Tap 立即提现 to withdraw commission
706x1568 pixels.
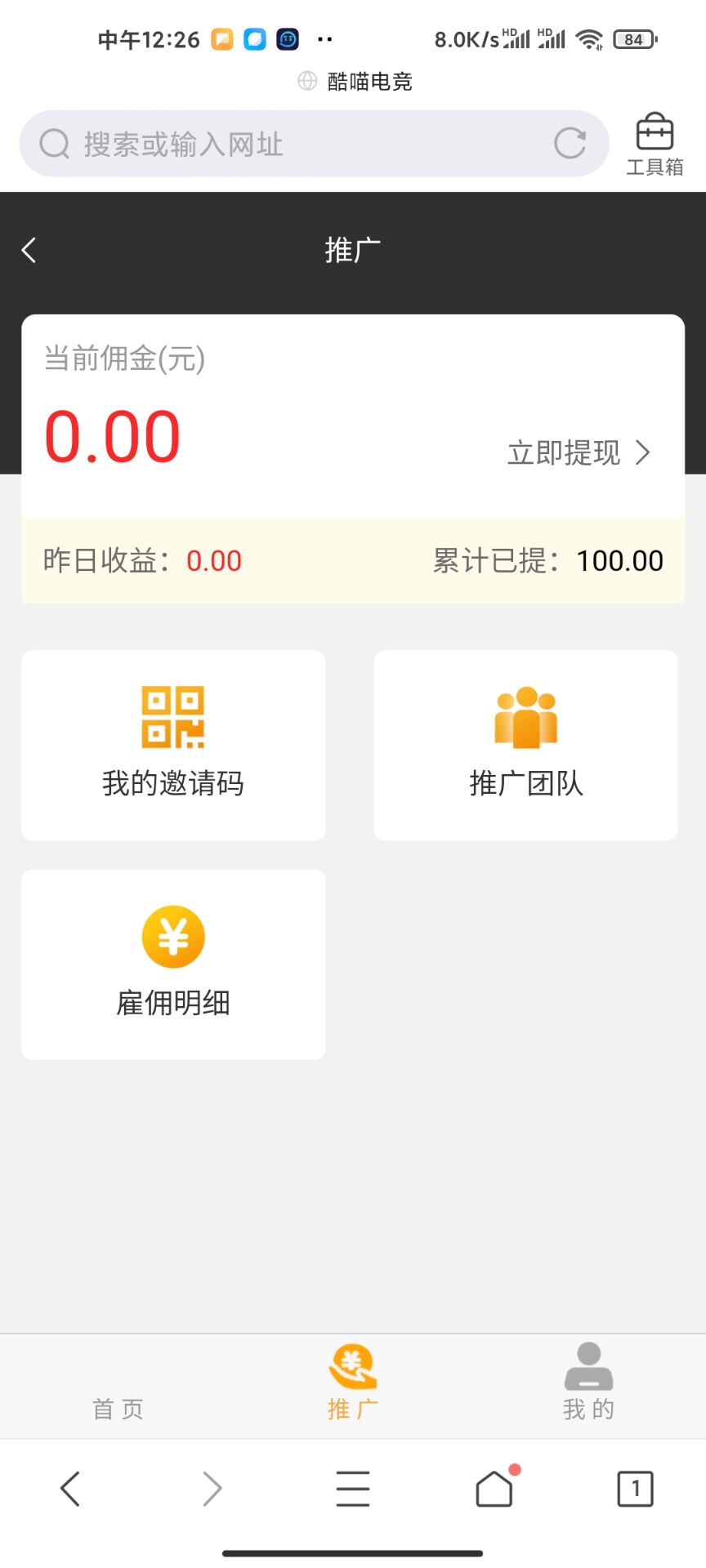pyautogui.click(x=579, y=452)
